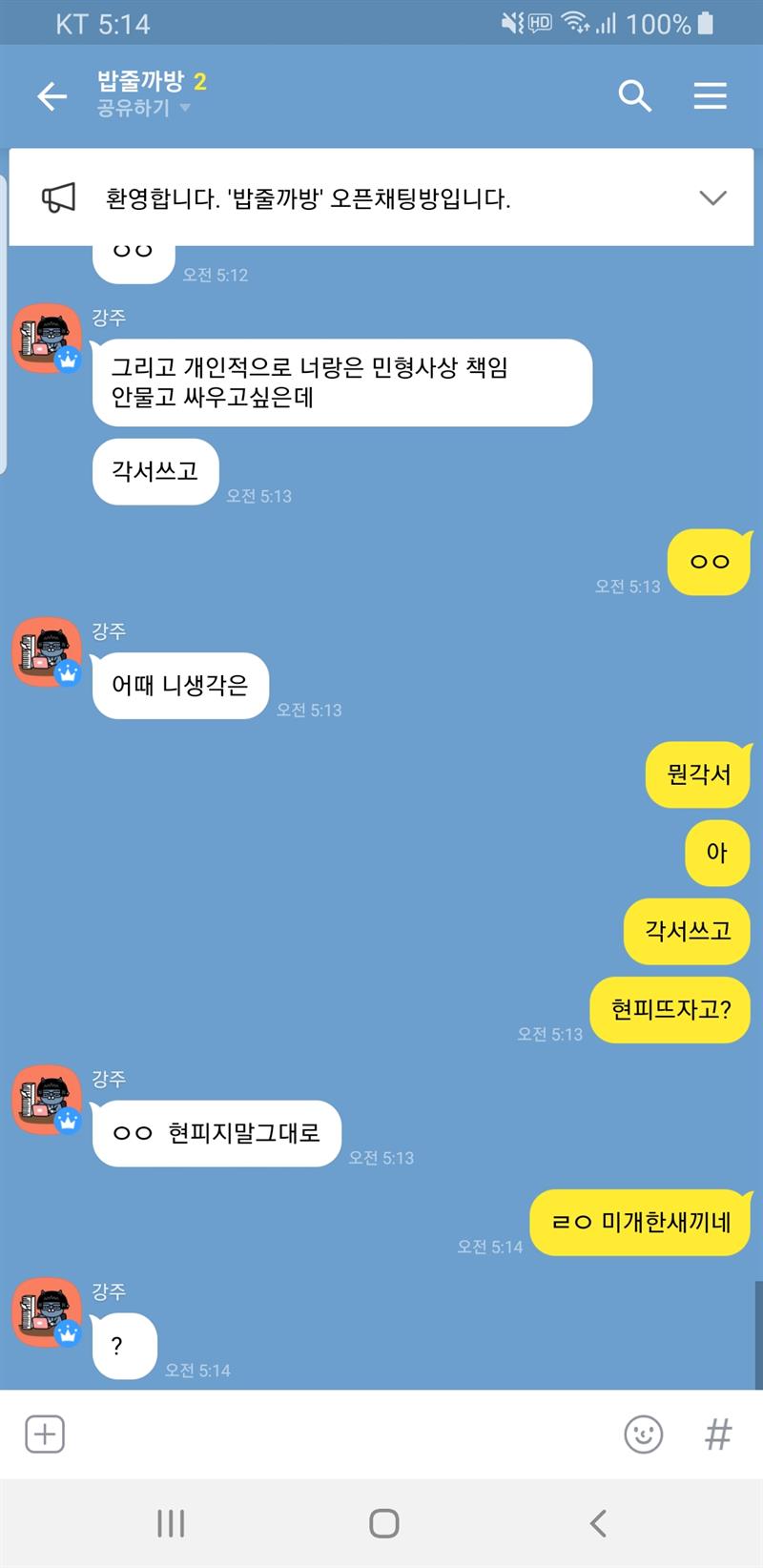Tap the hashtag search button
This screenshot has width=763, height=1568.
point(717,1434)
